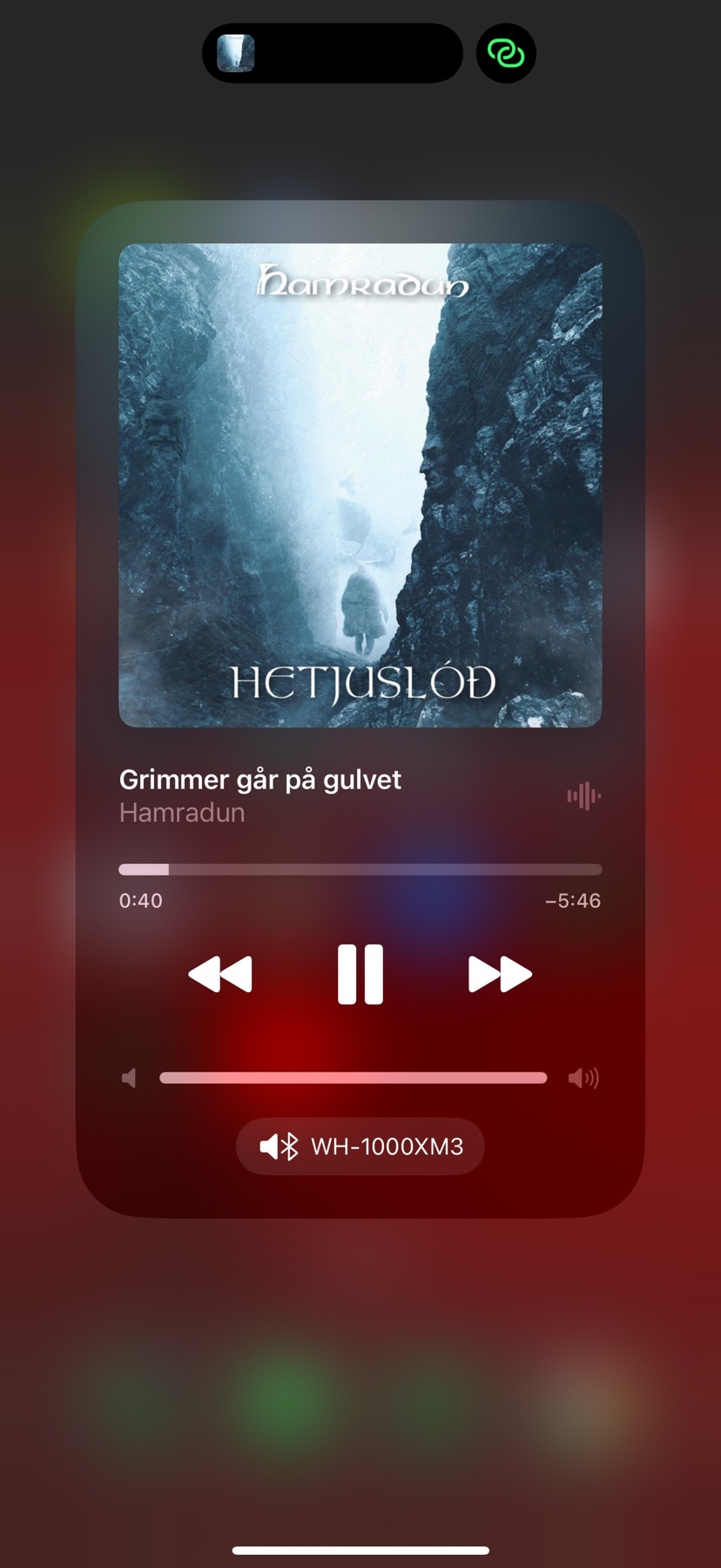Tap the playback progress bar
This screenshot has width=721, height=1568.
(x=360, y=869)
